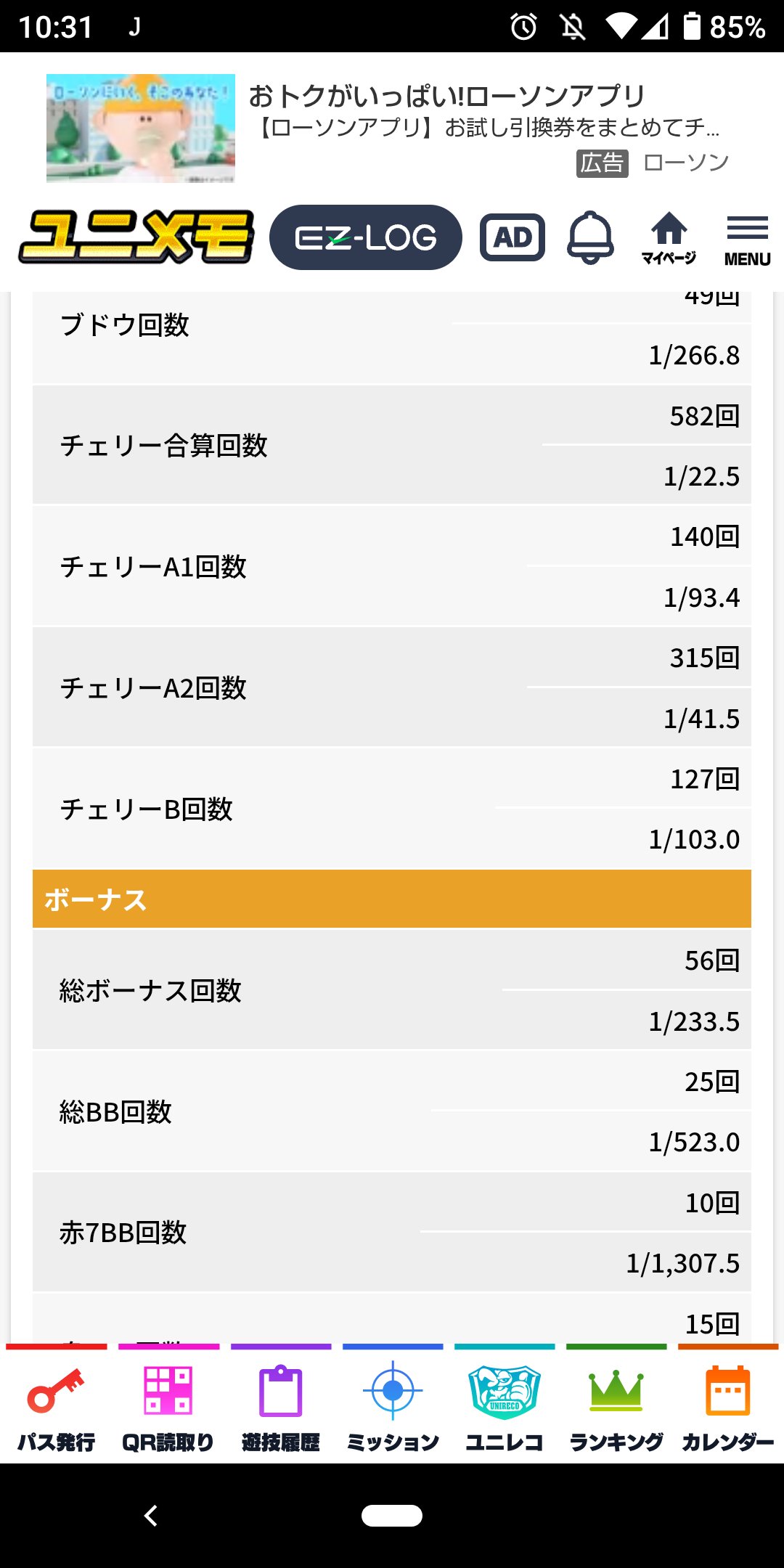Open カレンダー tab
The width and height of the screenshot is (784, 1568).
click(728, 1407)
